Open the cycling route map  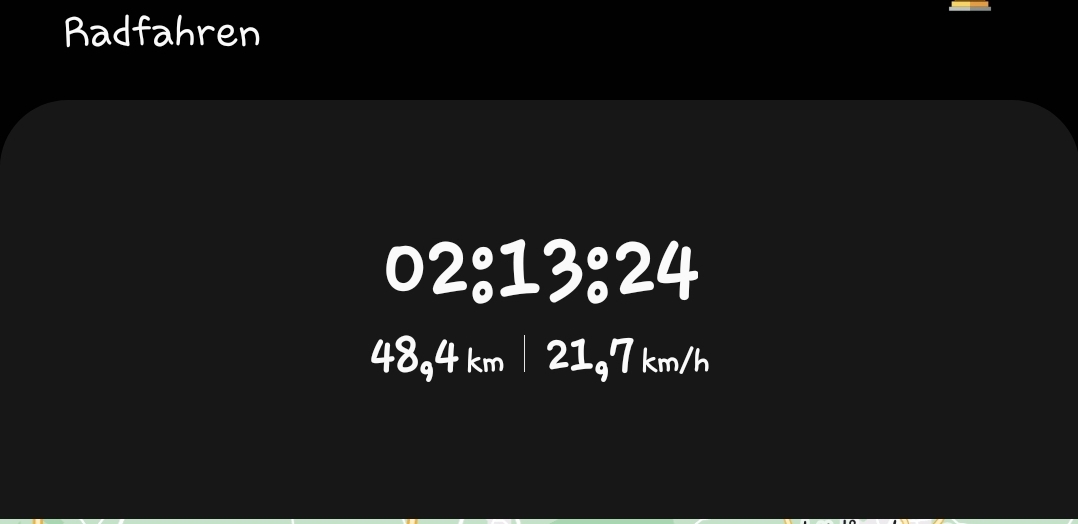539,520
